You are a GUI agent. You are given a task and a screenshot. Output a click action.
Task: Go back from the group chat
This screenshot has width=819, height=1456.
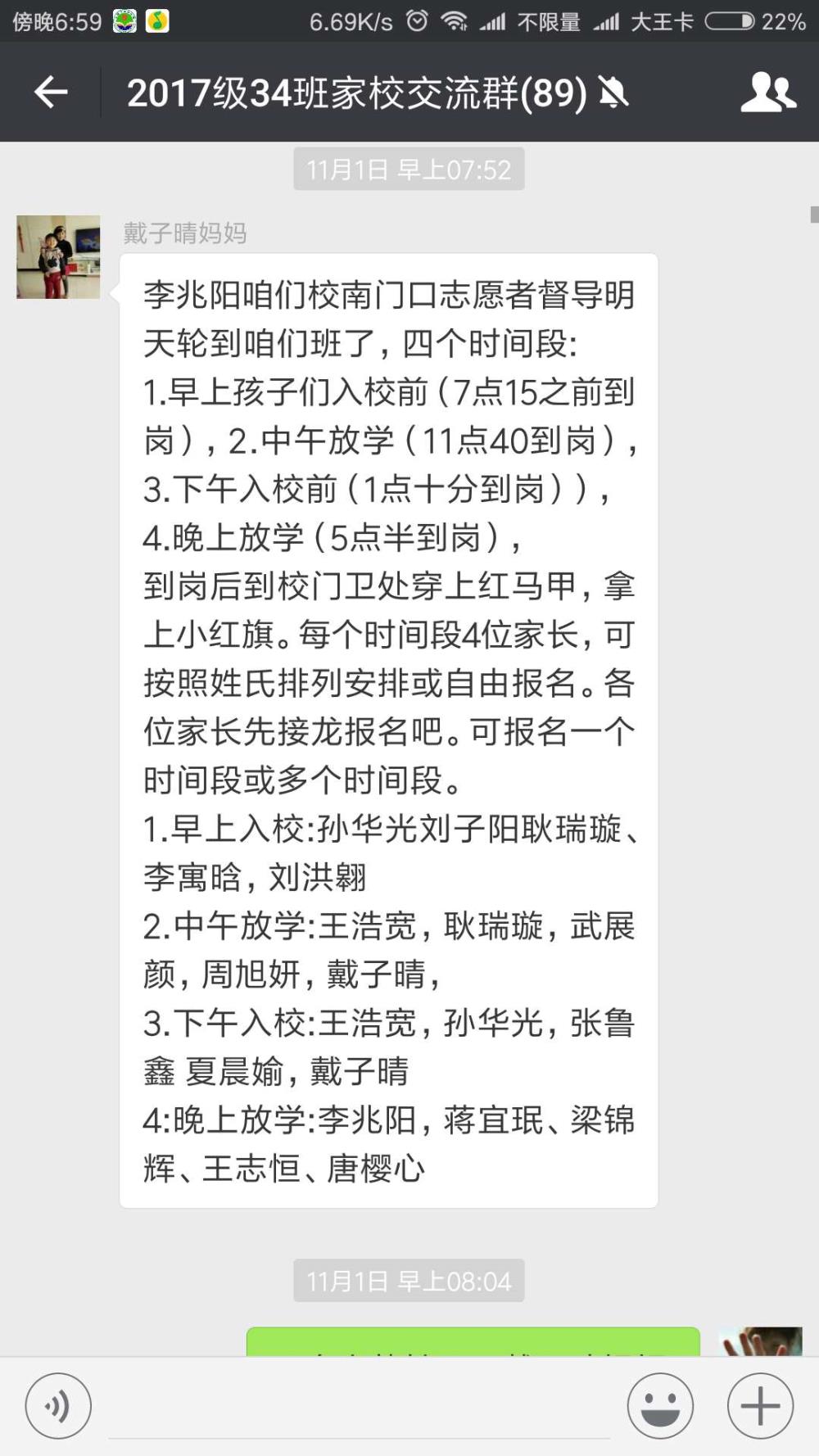[x=50, y=92]
